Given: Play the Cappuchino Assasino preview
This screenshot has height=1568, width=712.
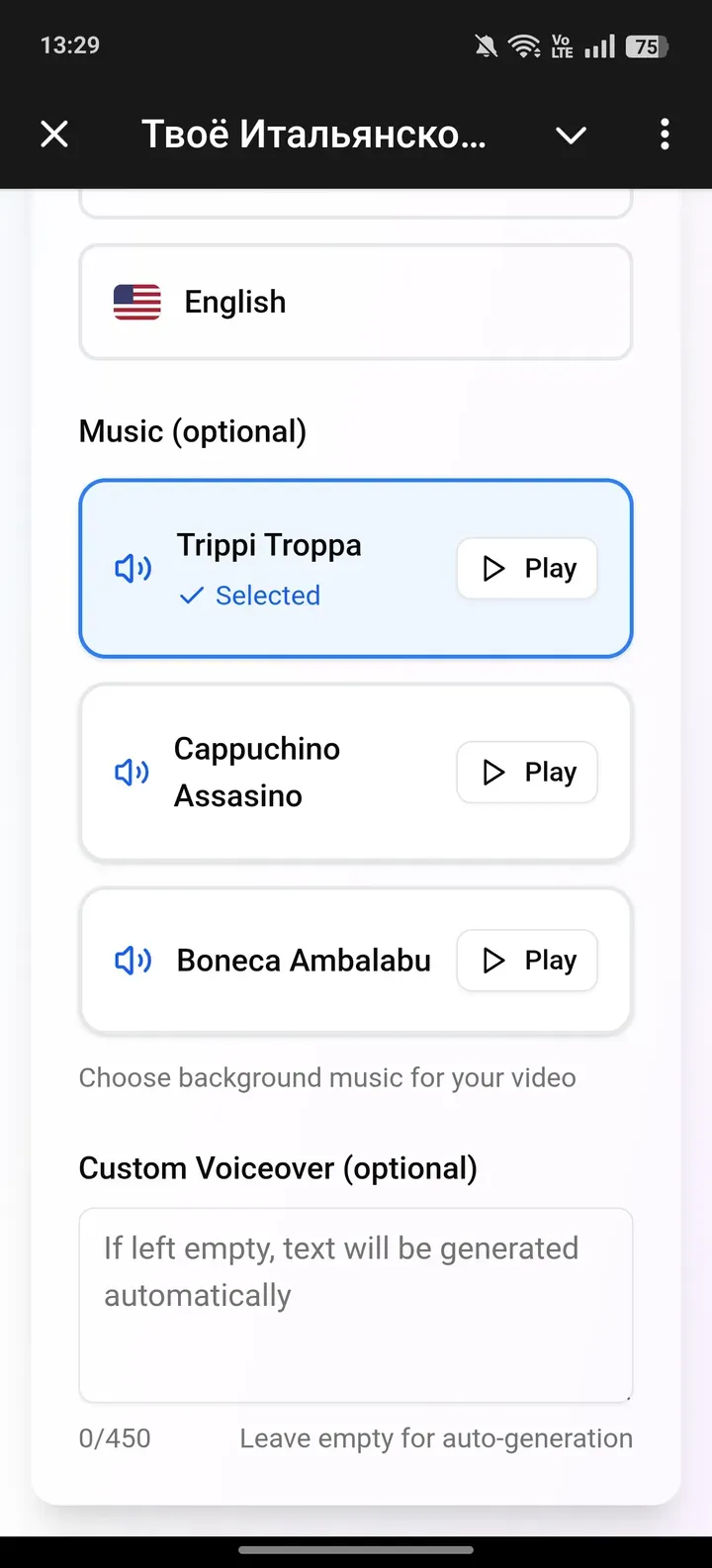Looking at the screenshot, I should click(x=527, y=773).
